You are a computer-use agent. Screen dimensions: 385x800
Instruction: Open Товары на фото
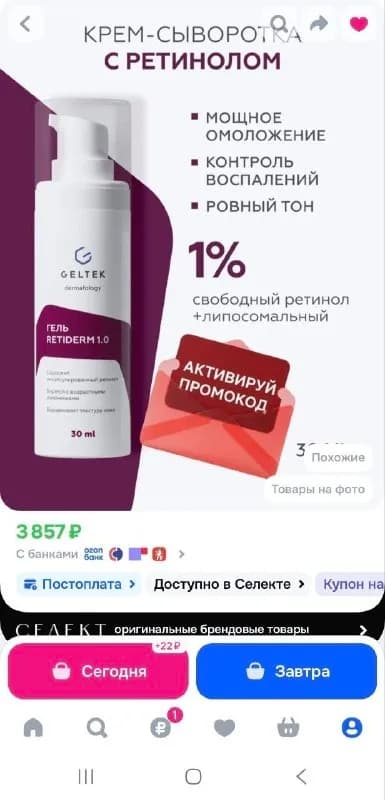click(318, 489)
